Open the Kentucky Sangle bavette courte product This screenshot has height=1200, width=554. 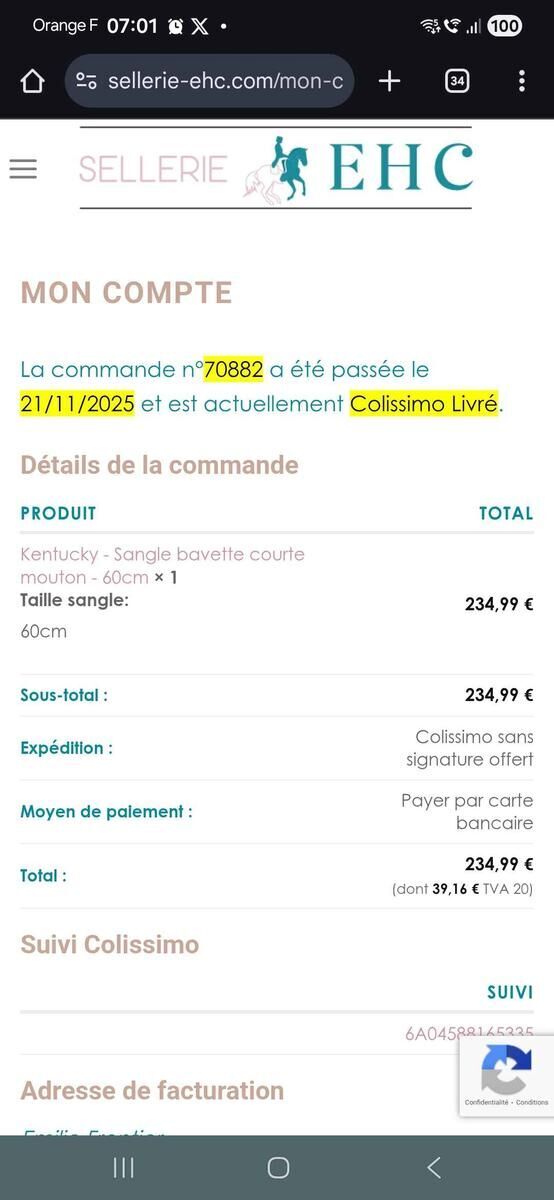pyautogui.click(x=162, y=565)
